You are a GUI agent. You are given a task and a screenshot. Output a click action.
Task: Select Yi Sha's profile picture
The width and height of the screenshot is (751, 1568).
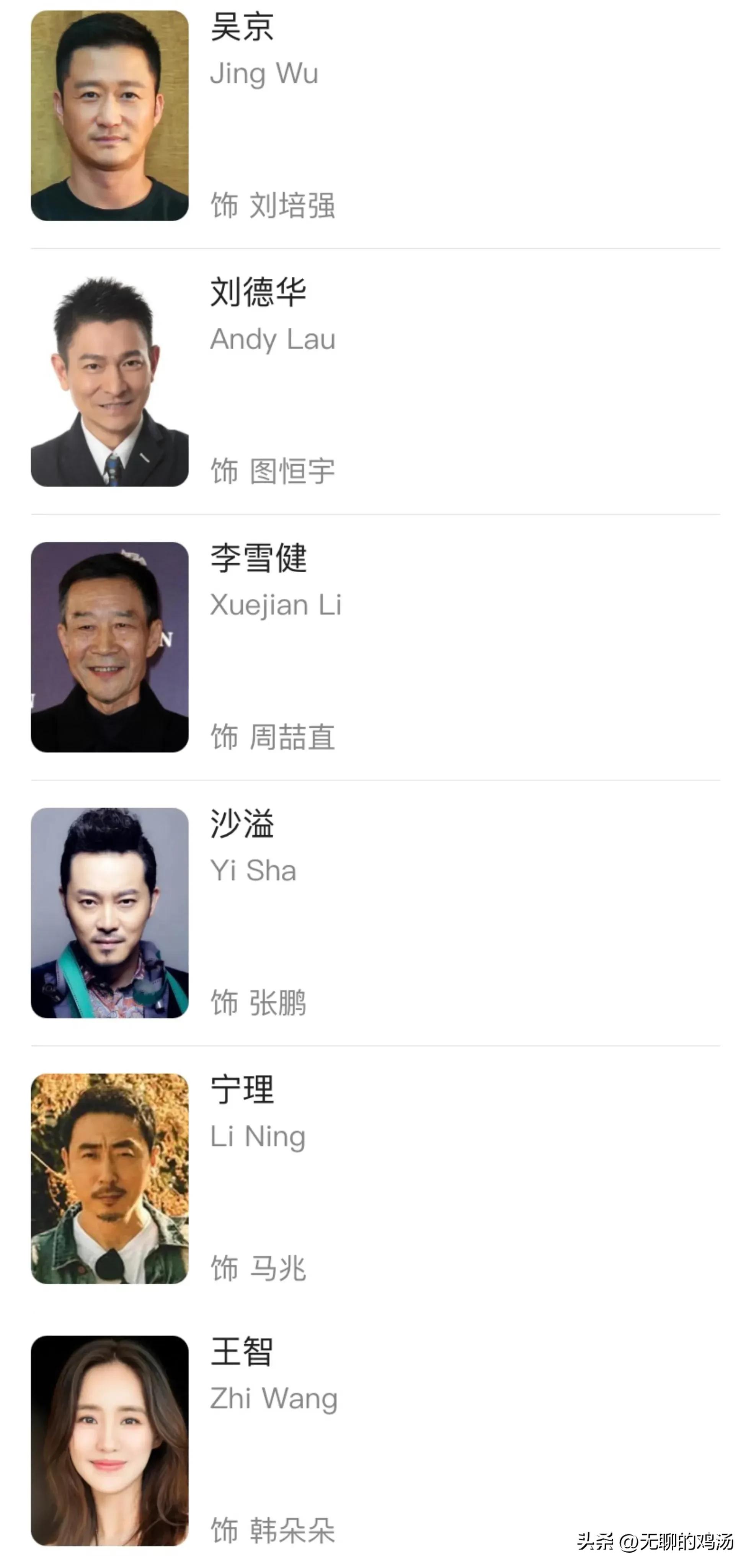pyautogui.click(x=109, y=913)
